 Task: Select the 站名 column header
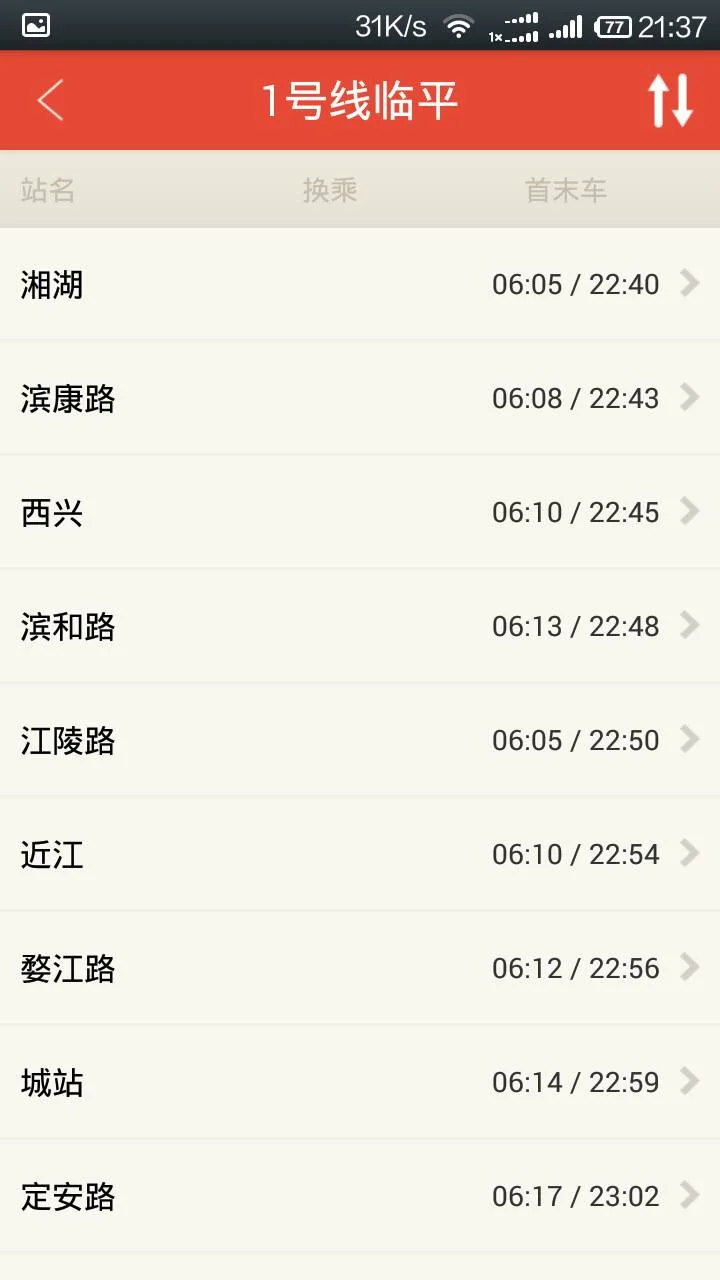pos(47,190)
